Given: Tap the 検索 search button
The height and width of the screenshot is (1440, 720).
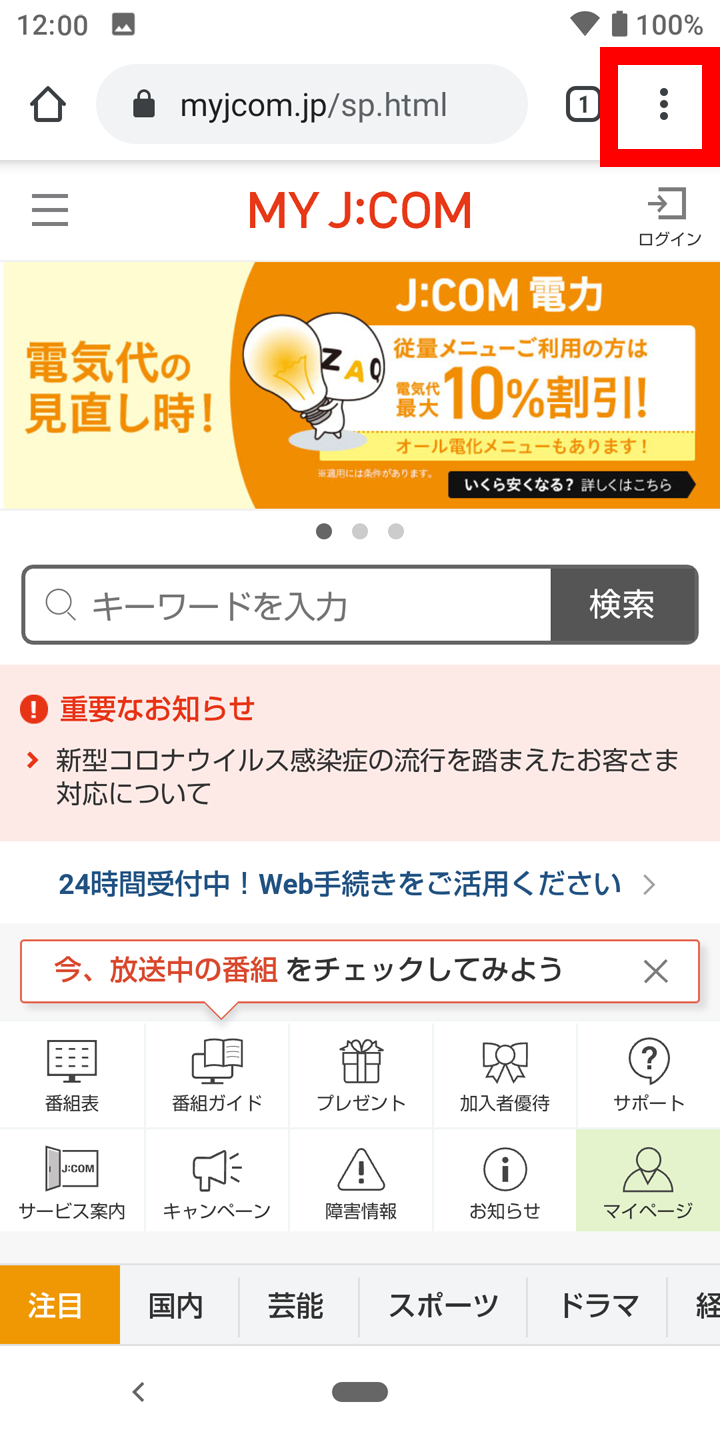Looking at the screenshot, I should tap(622, 605).
